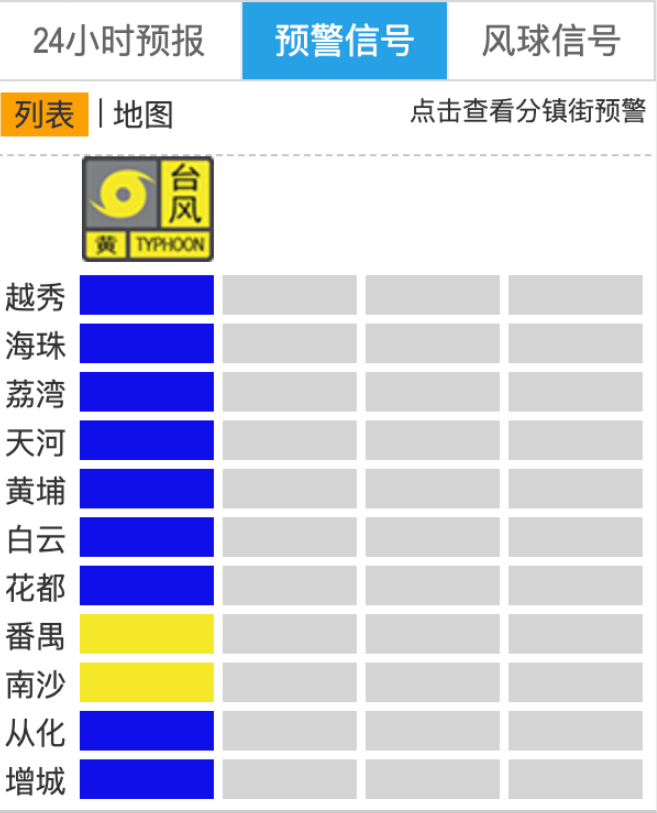Switch to 地图 view
657x813 pixels.
143,115
